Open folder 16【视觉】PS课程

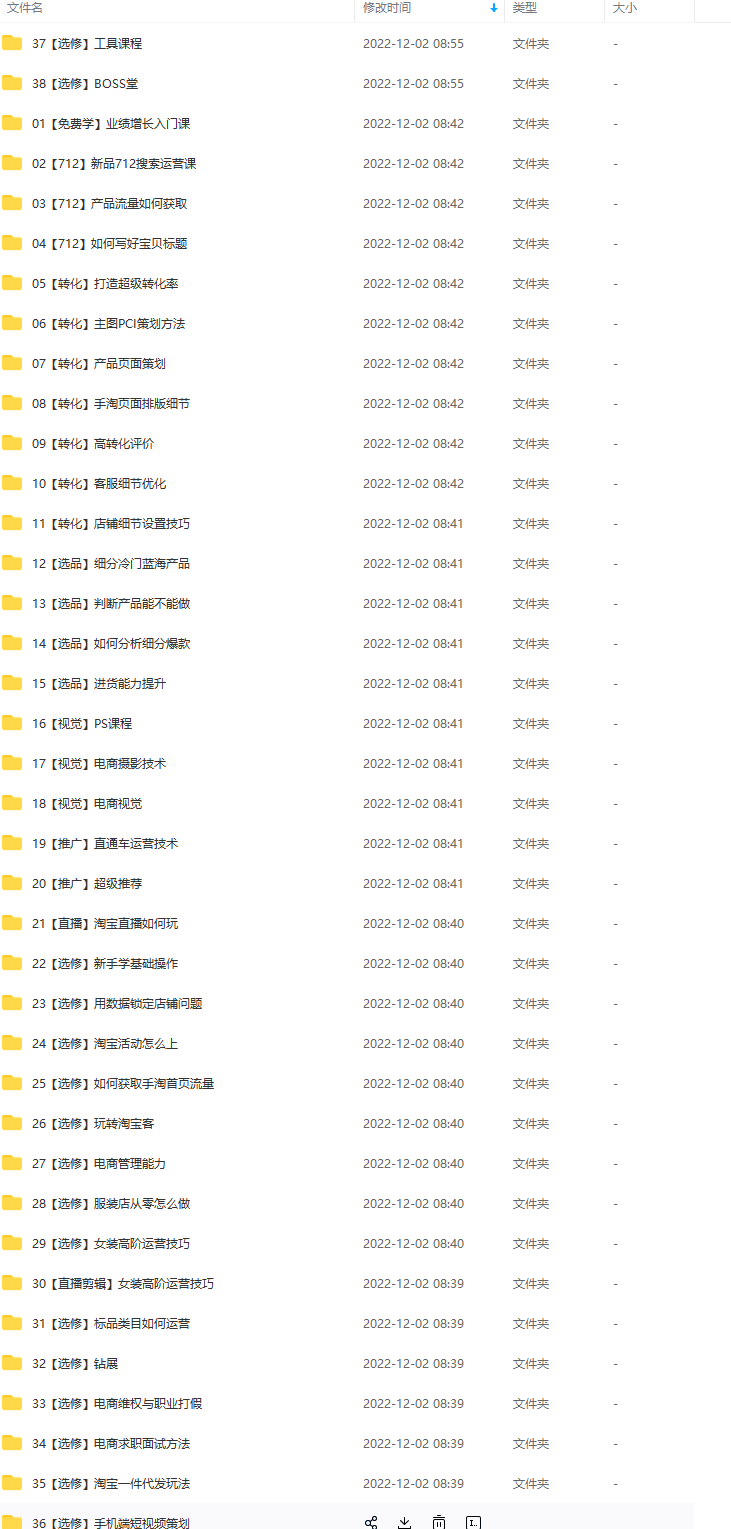click(x=82, y=724)
